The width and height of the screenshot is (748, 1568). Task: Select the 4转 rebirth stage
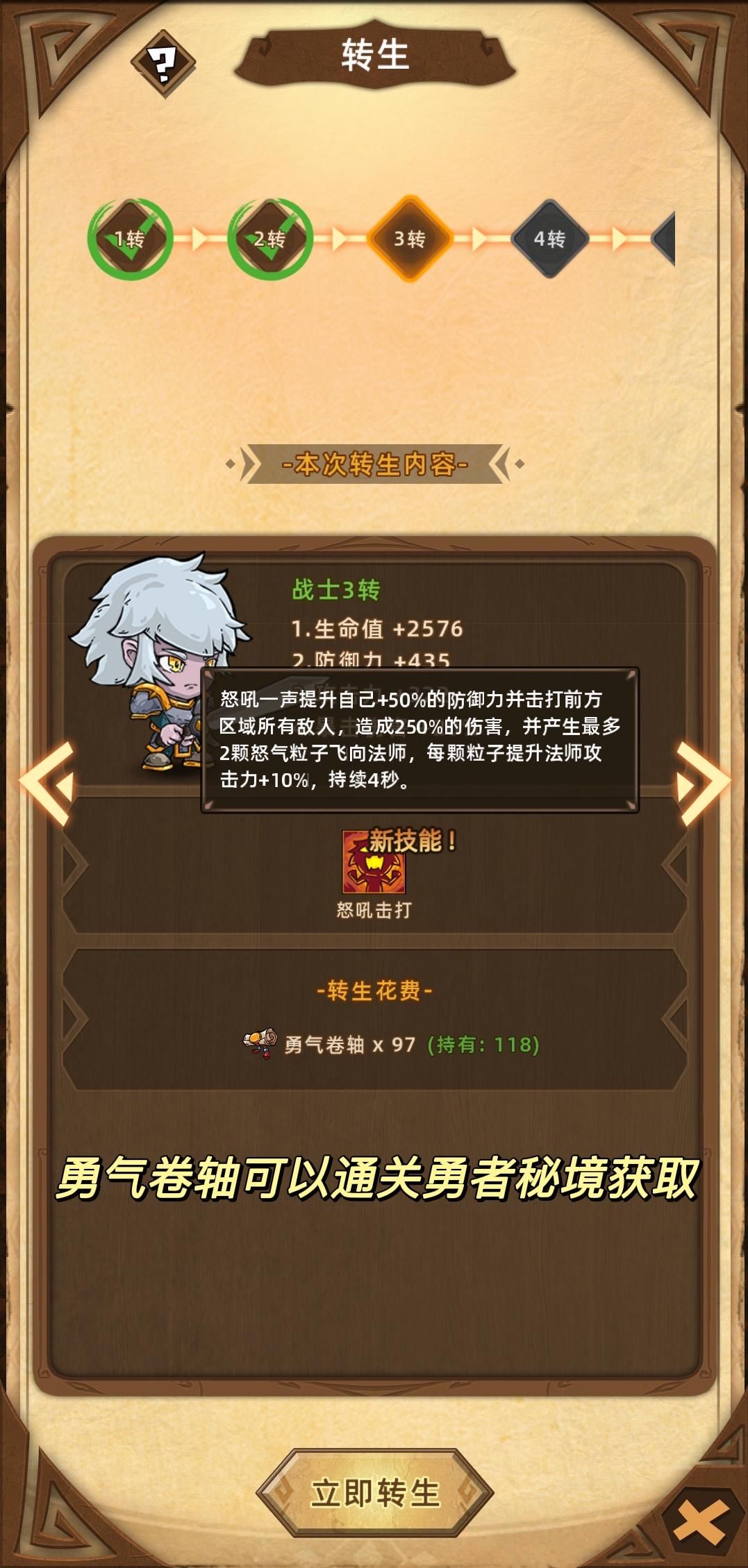pos(549,239)
